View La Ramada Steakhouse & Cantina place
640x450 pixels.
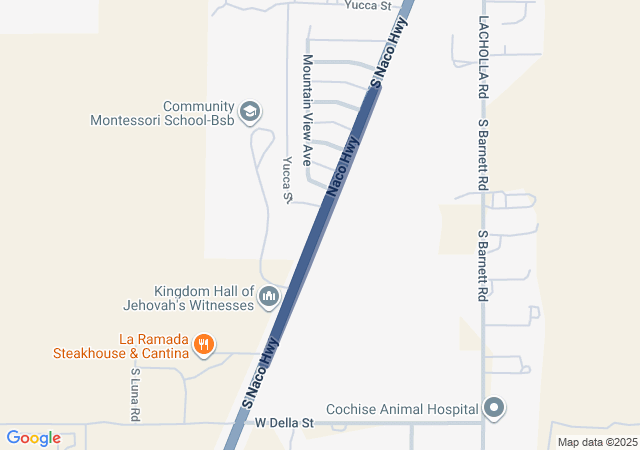(204, 346)
